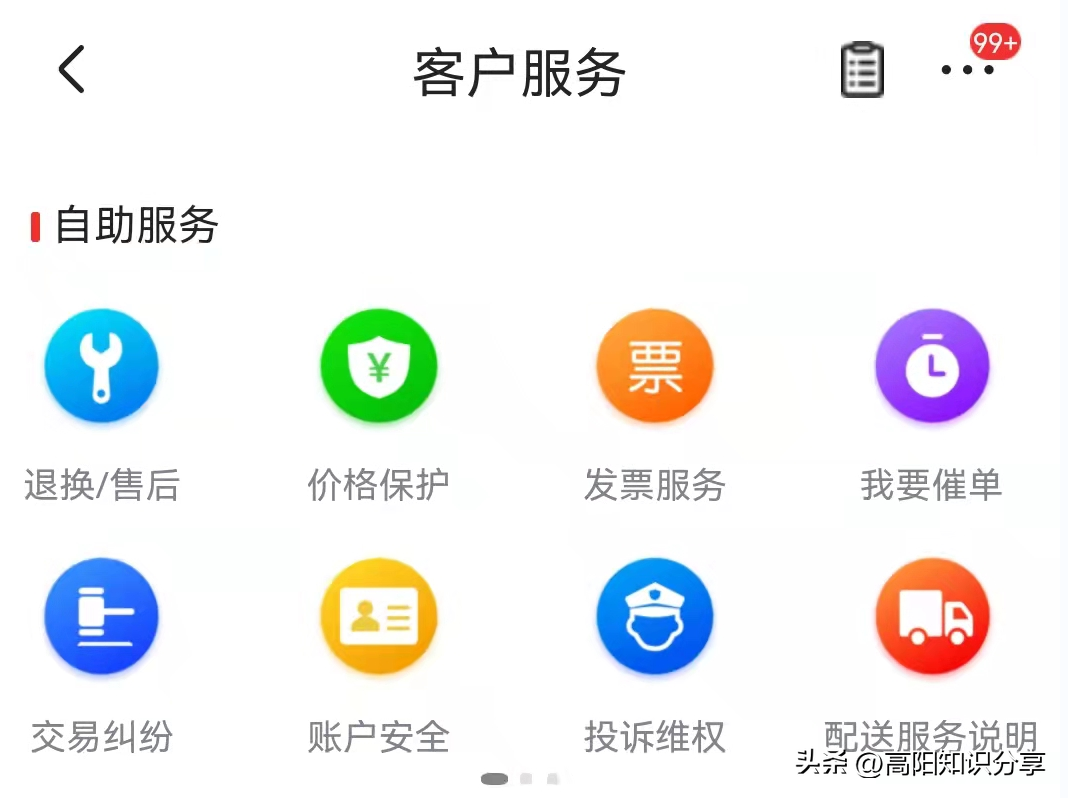Go to 账户安全 settings
Screen dimensions: 1068x798
[378, 616]
